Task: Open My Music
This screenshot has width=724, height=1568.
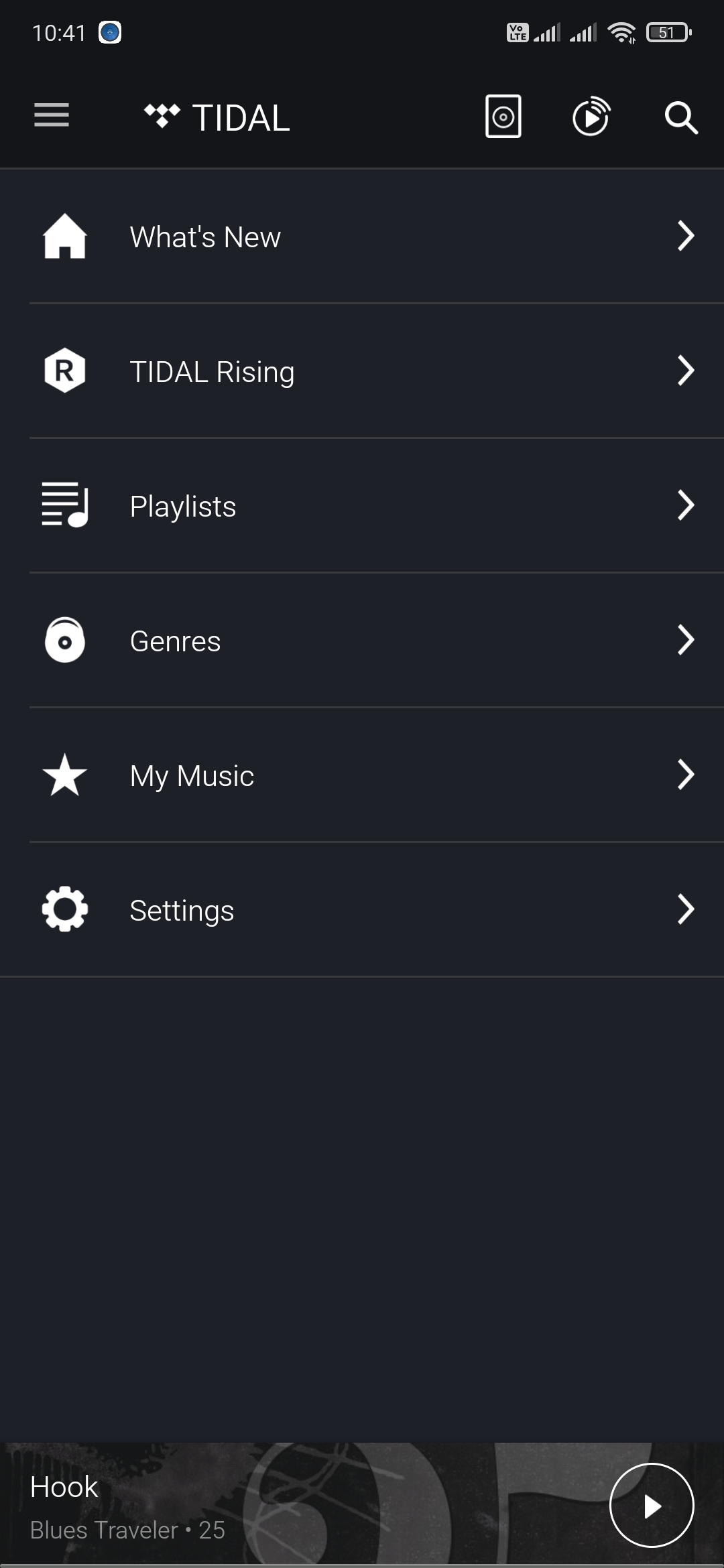Action: click(362, 775)
